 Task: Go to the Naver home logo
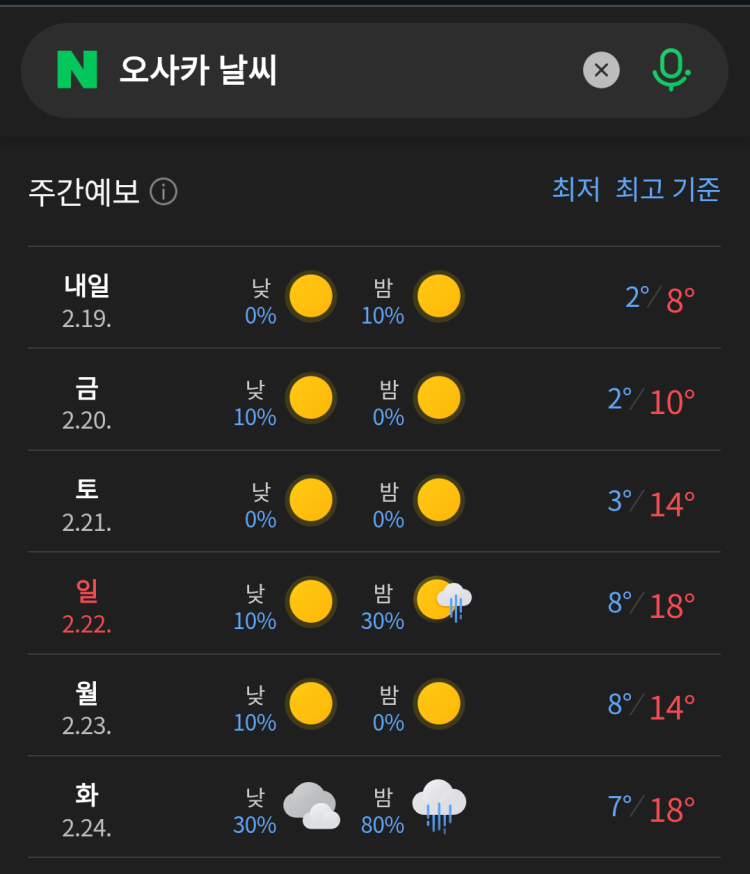(x=77, y=71)
